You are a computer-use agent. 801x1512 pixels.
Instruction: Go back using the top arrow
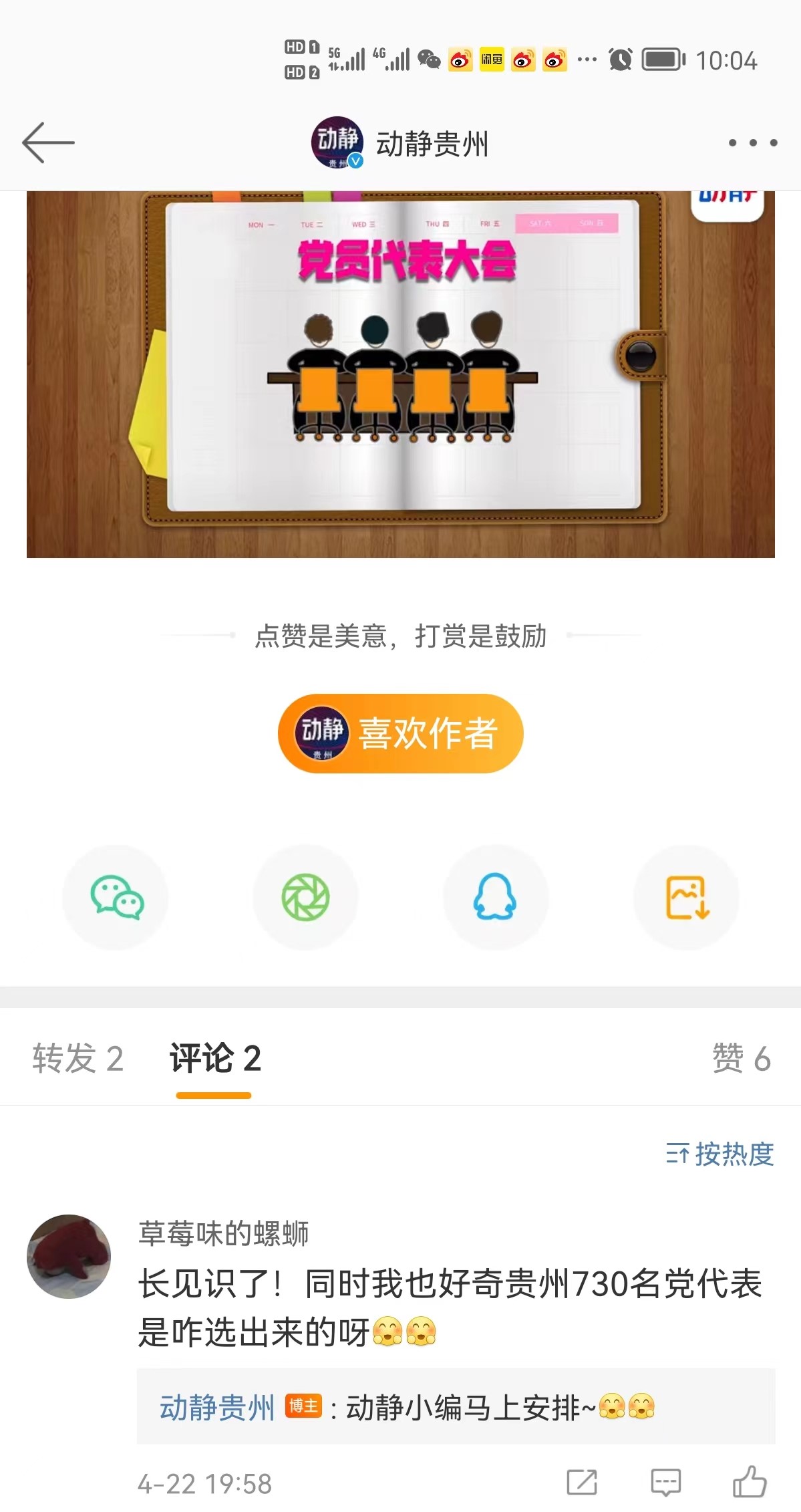point(48,142)
